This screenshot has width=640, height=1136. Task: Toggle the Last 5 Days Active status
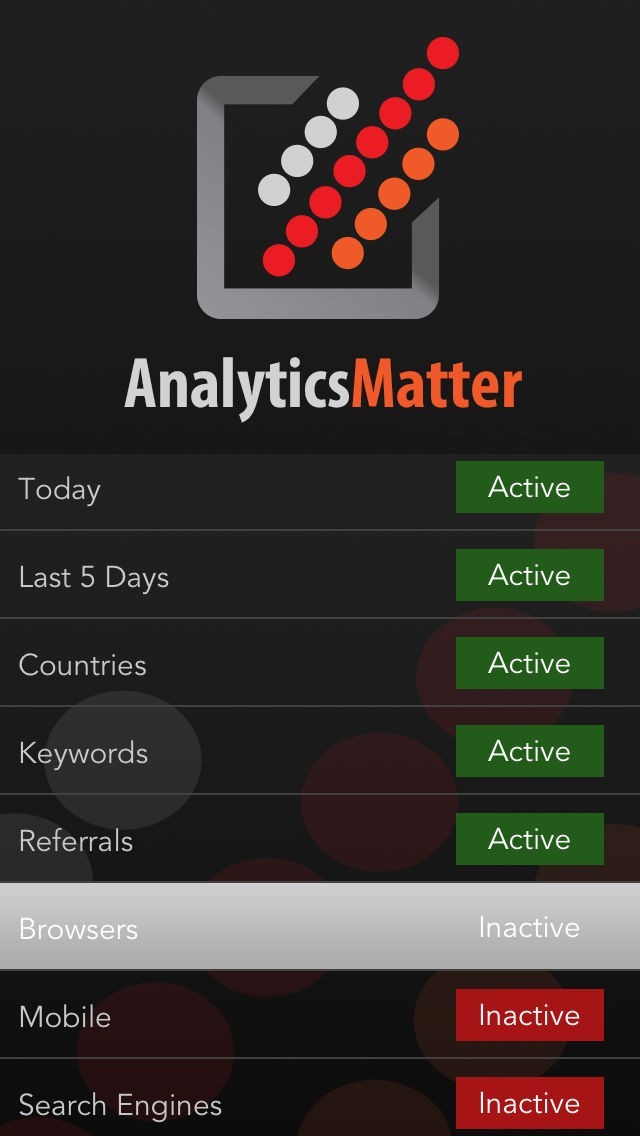529,575
